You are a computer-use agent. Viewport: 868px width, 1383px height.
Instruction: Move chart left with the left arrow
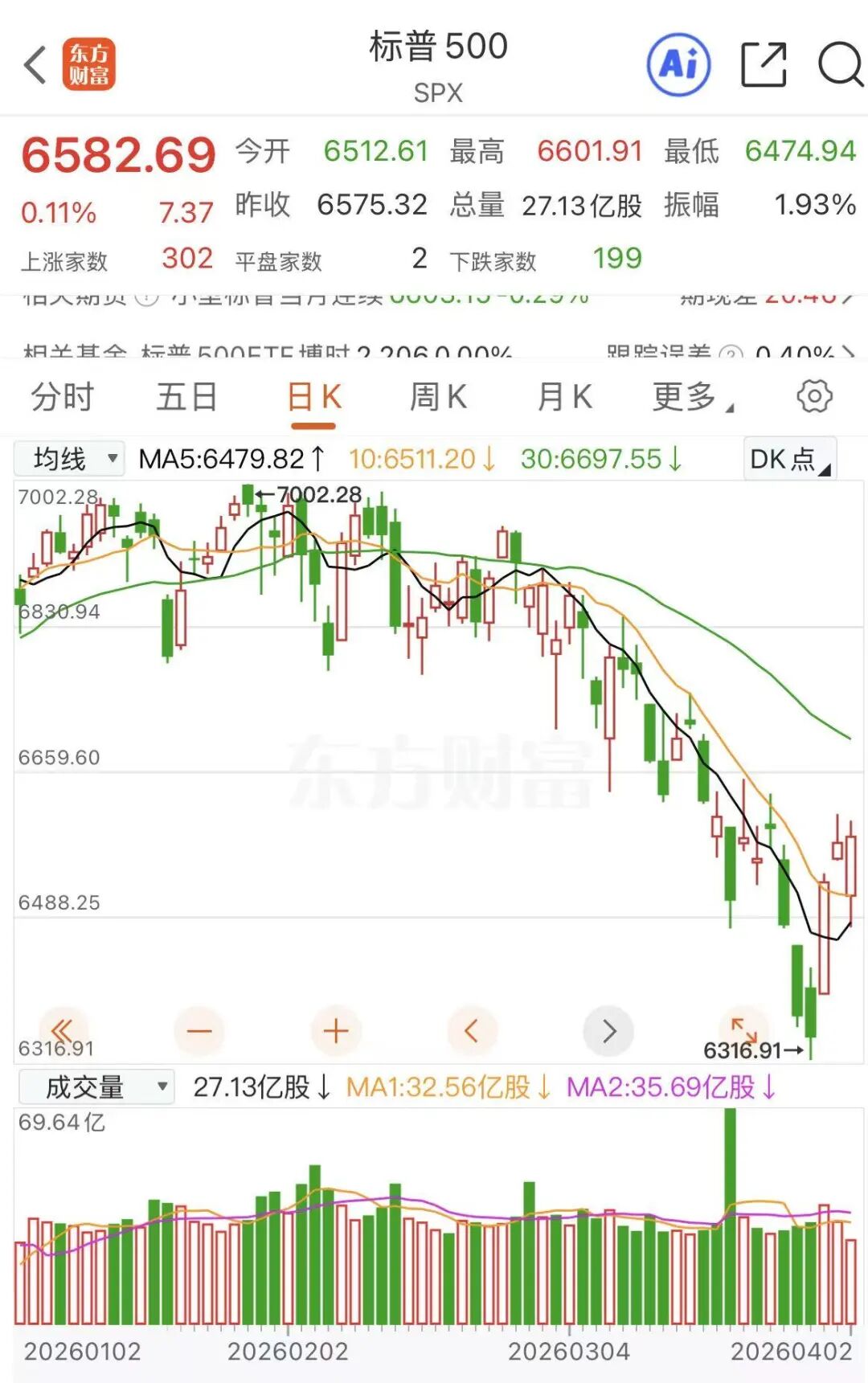click(472, 1030)
